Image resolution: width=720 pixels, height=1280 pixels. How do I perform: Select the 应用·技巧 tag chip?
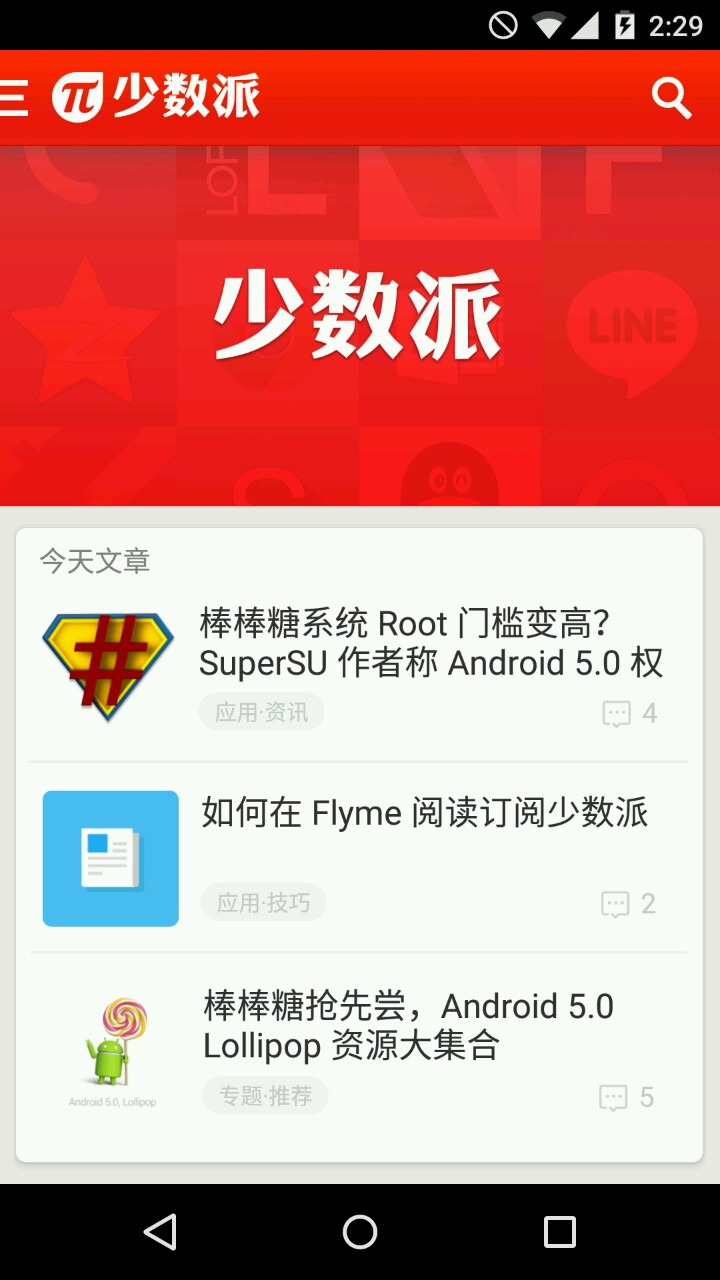263,903
